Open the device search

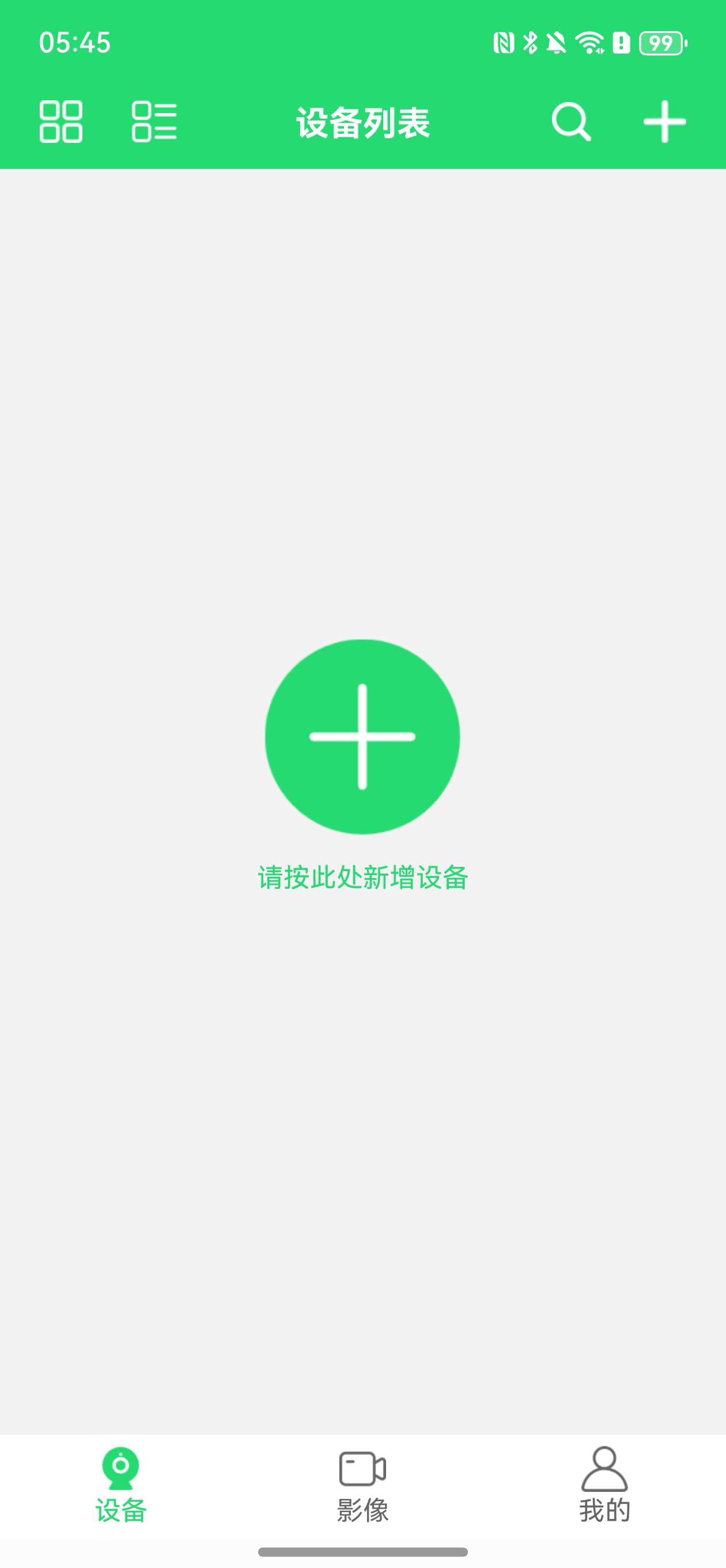tap(571, 122)
